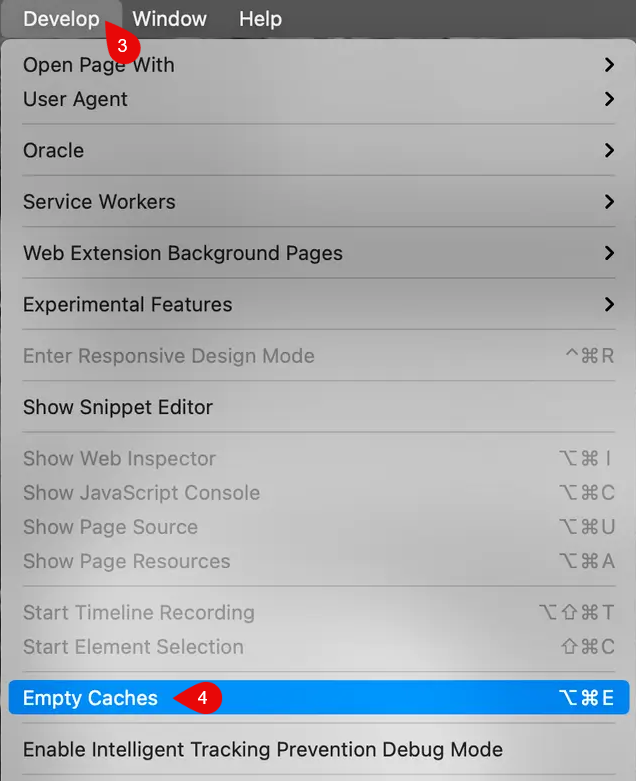Expand the Experimental Features submenu
This screenshot has width=636, height=781.
pyautogui.click(x=127, y=304)
